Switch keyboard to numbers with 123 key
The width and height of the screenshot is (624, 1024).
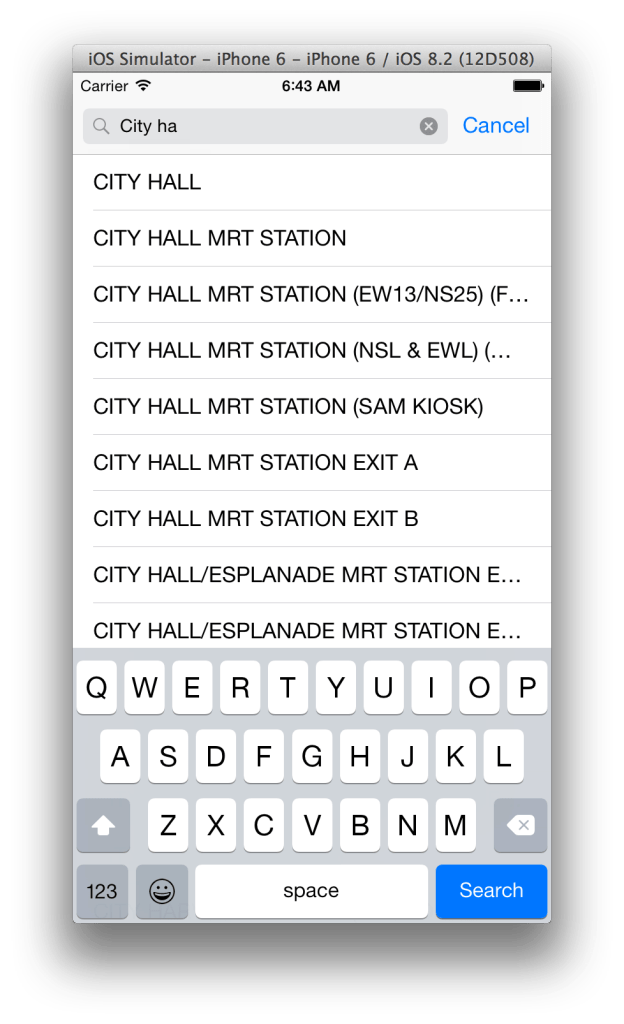click(102, 891)
